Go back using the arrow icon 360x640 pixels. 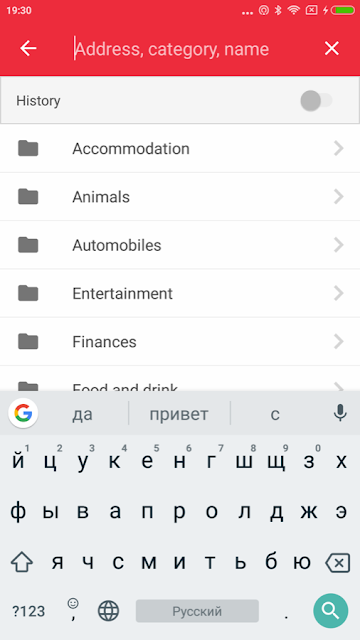coord(28,49)
